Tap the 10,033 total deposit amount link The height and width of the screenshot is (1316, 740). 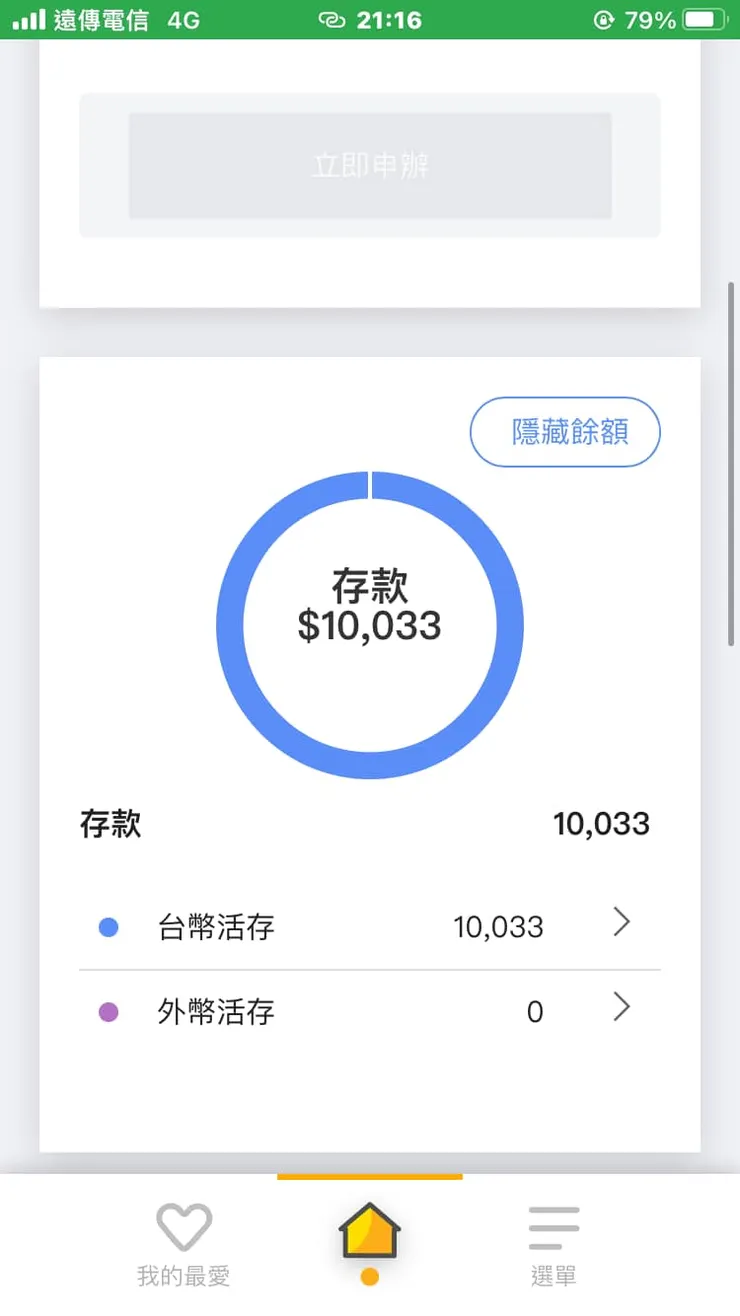click(602, 824)
